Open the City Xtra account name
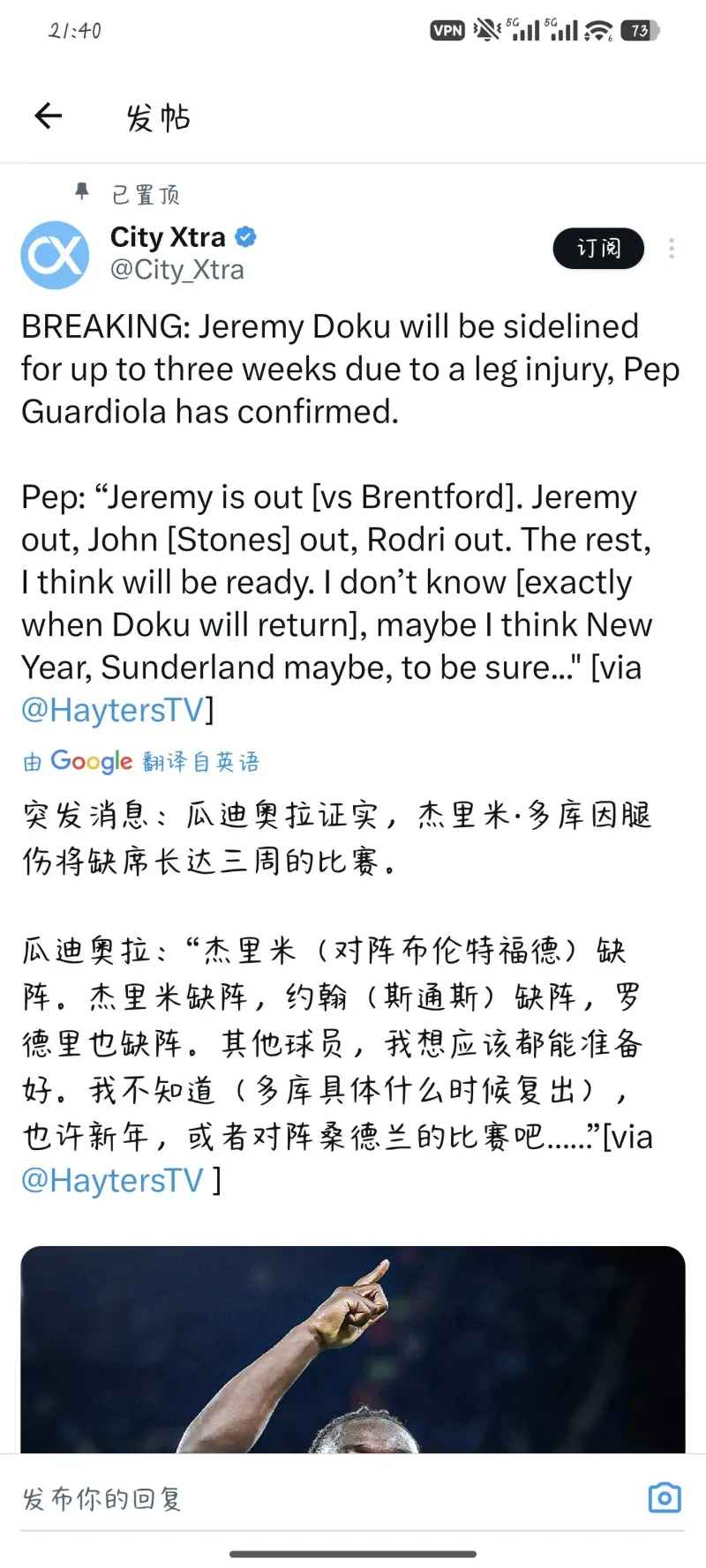Image resolution: width=706 pixels, height=1568 pixels. (168, 237)
